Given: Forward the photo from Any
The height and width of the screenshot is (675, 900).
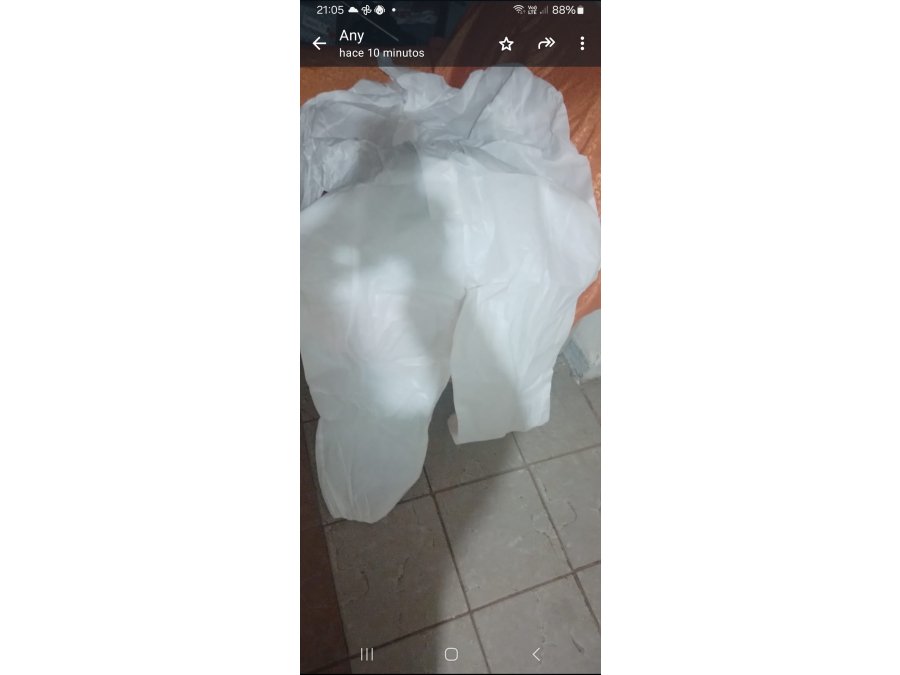Looking at the screenshot, I should [546, 44].
